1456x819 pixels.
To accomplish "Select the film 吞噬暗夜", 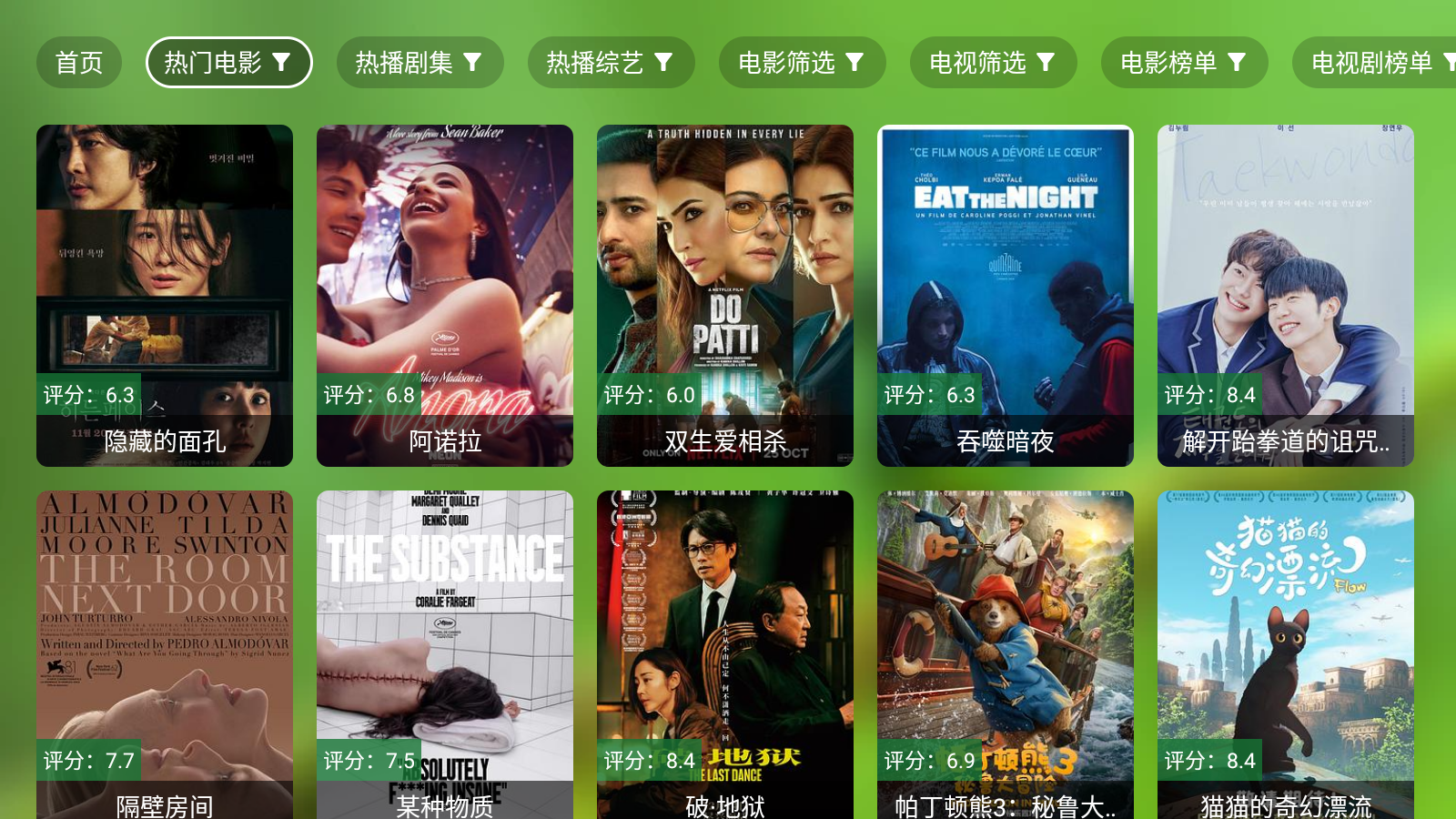I will click(1006, 296).
